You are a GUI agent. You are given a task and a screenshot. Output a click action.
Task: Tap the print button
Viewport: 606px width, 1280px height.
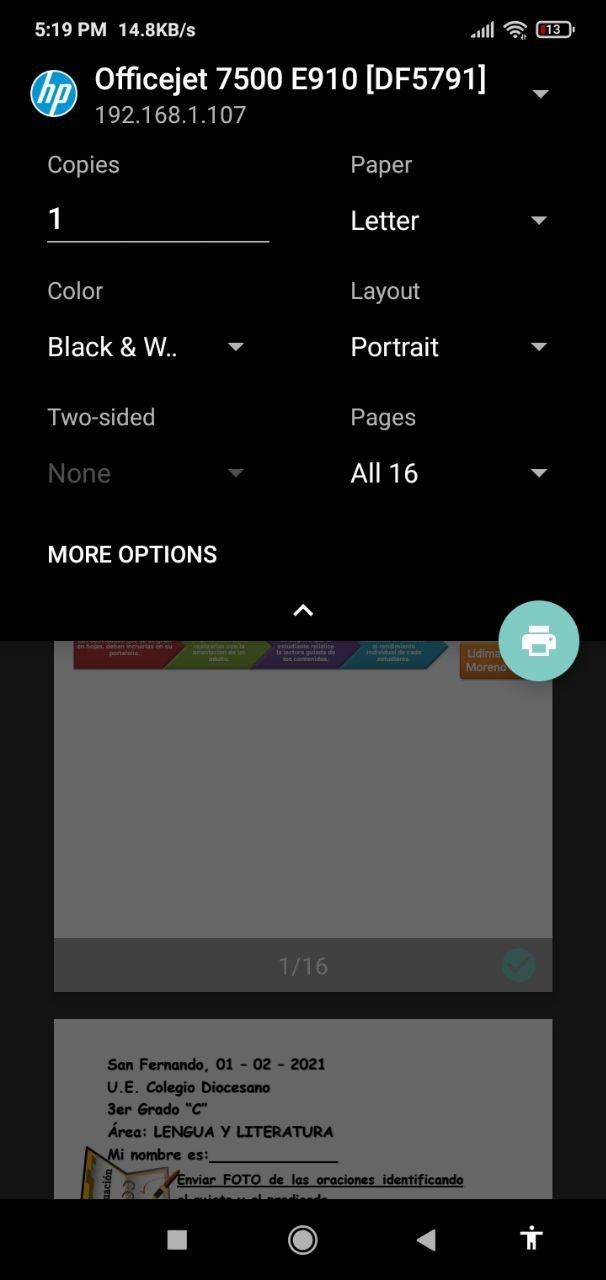click(x=539, y=641)
